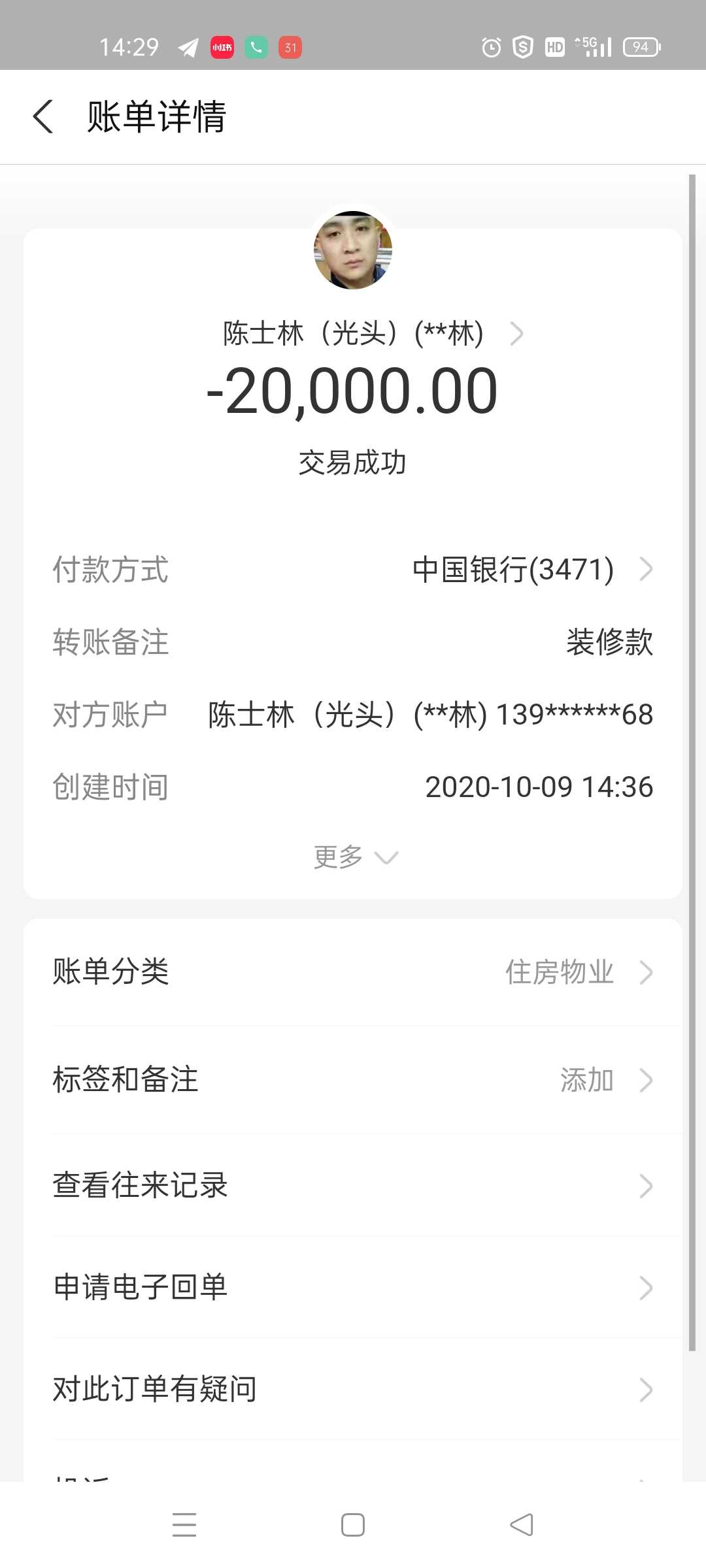
Task: Open recent apps from navigation bar
Action: [x=184, y=1526]
